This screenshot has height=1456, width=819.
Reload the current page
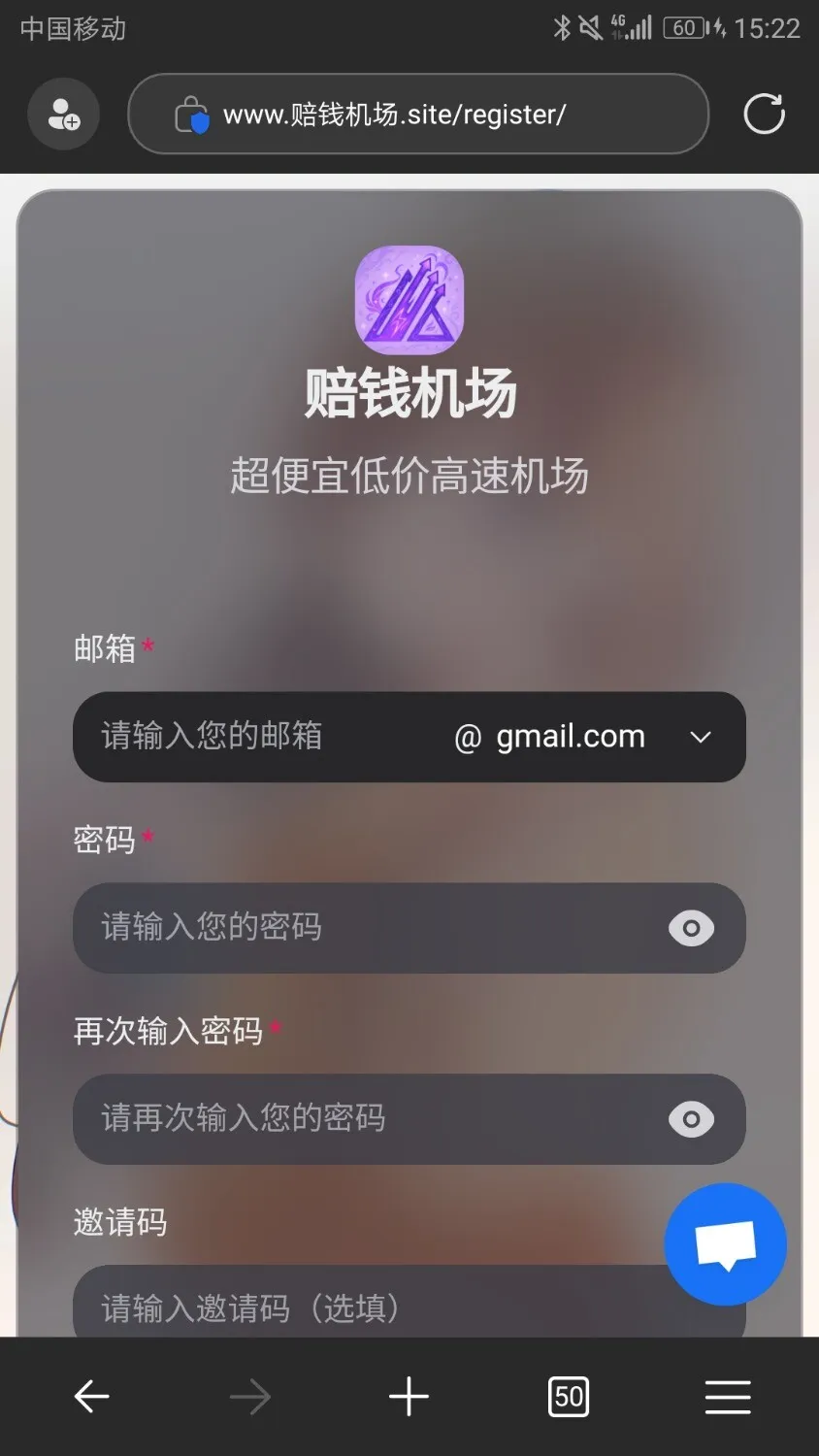pos(764,115)
